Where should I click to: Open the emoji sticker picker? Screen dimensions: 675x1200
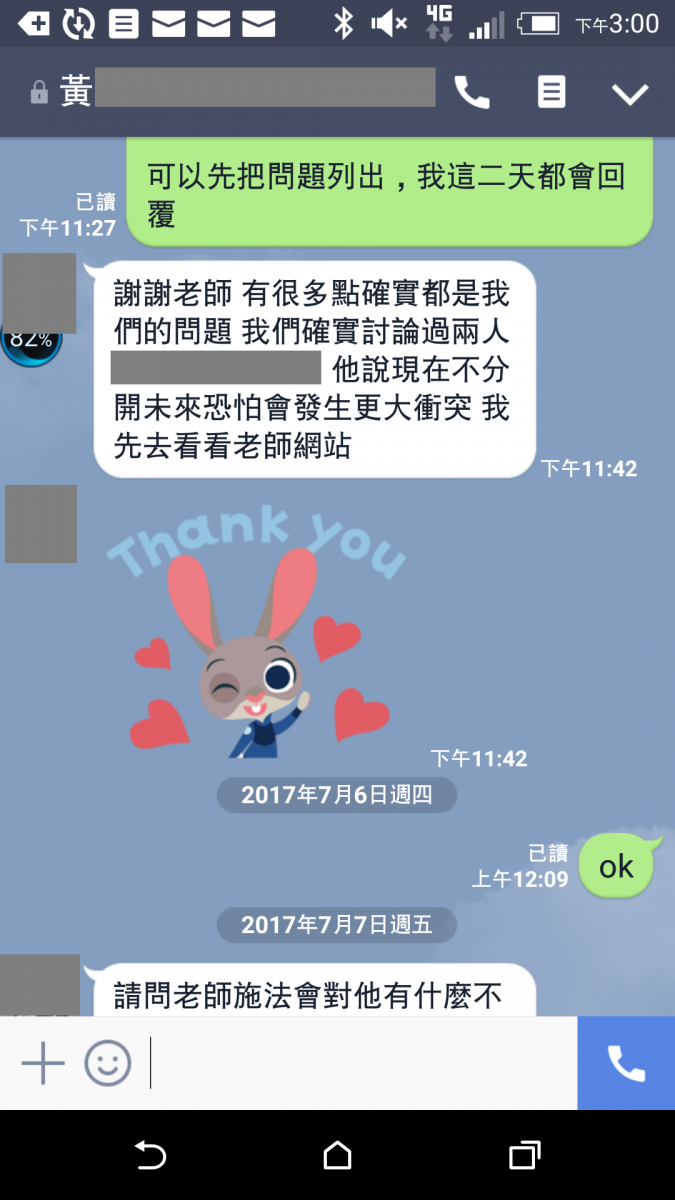pos(108,1063)
